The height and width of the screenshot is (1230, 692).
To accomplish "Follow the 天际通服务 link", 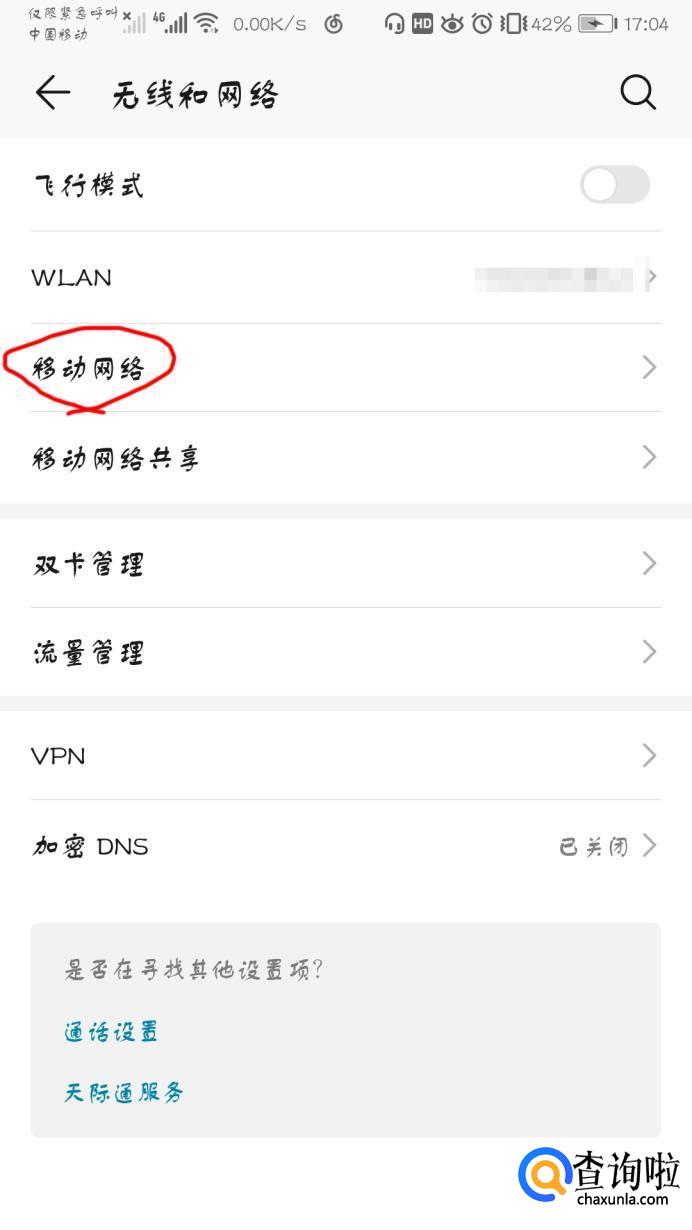I will tap(124, 1092).
